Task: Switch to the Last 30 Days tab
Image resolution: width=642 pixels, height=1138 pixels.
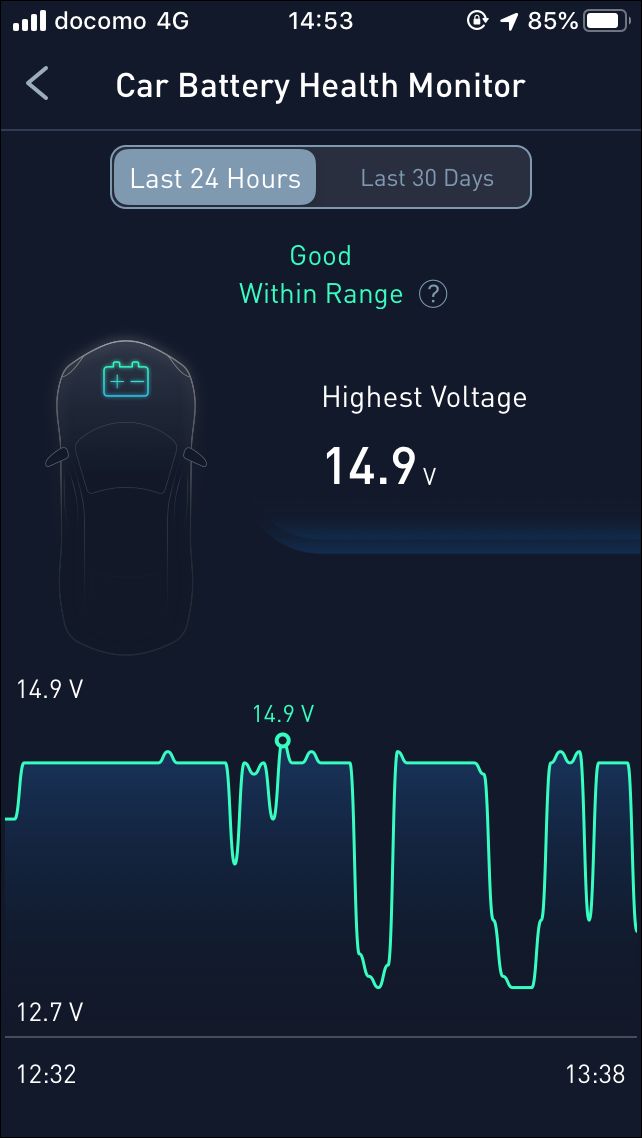Action: tap(427, 178)
